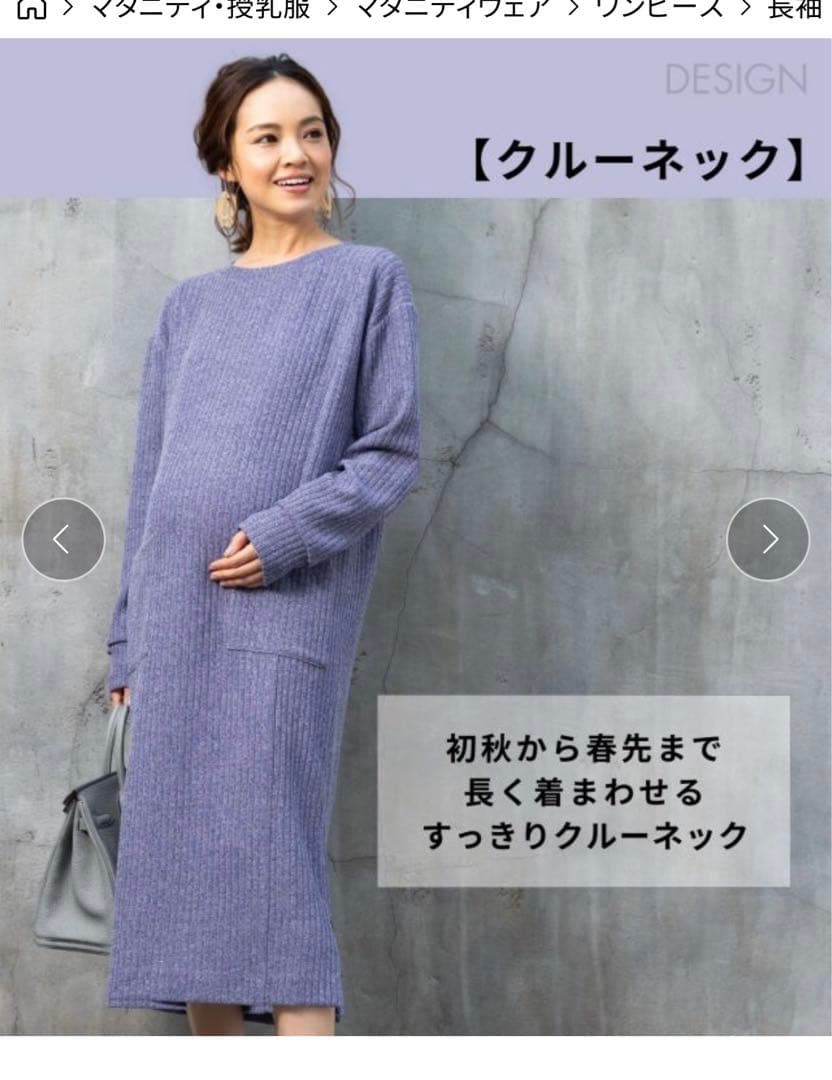Image resolution: width=832 pixels, height=1080 pixels.
Task: Show the previous product image
Action: (63, 540)
